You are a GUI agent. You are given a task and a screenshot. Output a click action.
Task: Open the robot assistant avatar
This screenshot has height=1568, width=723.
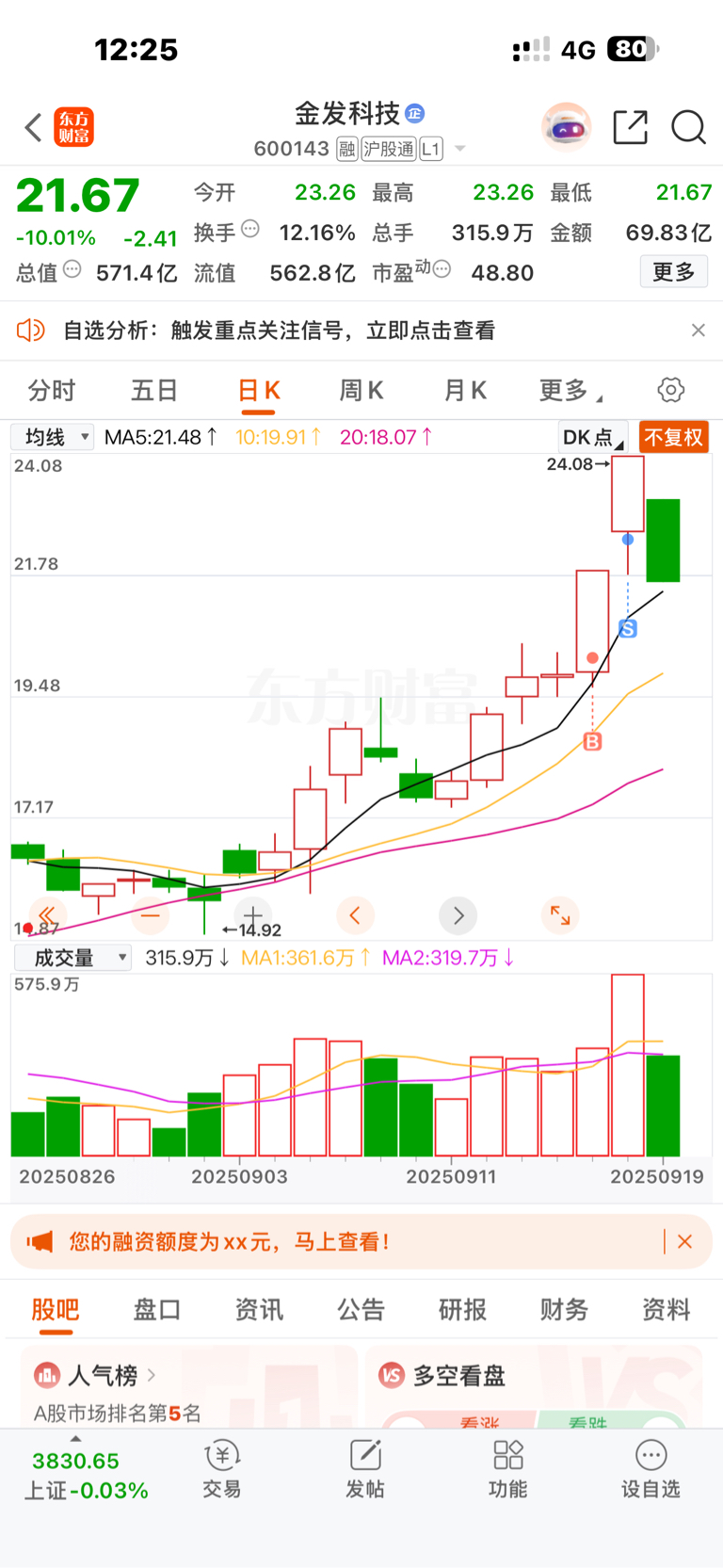tap(566, 127)
